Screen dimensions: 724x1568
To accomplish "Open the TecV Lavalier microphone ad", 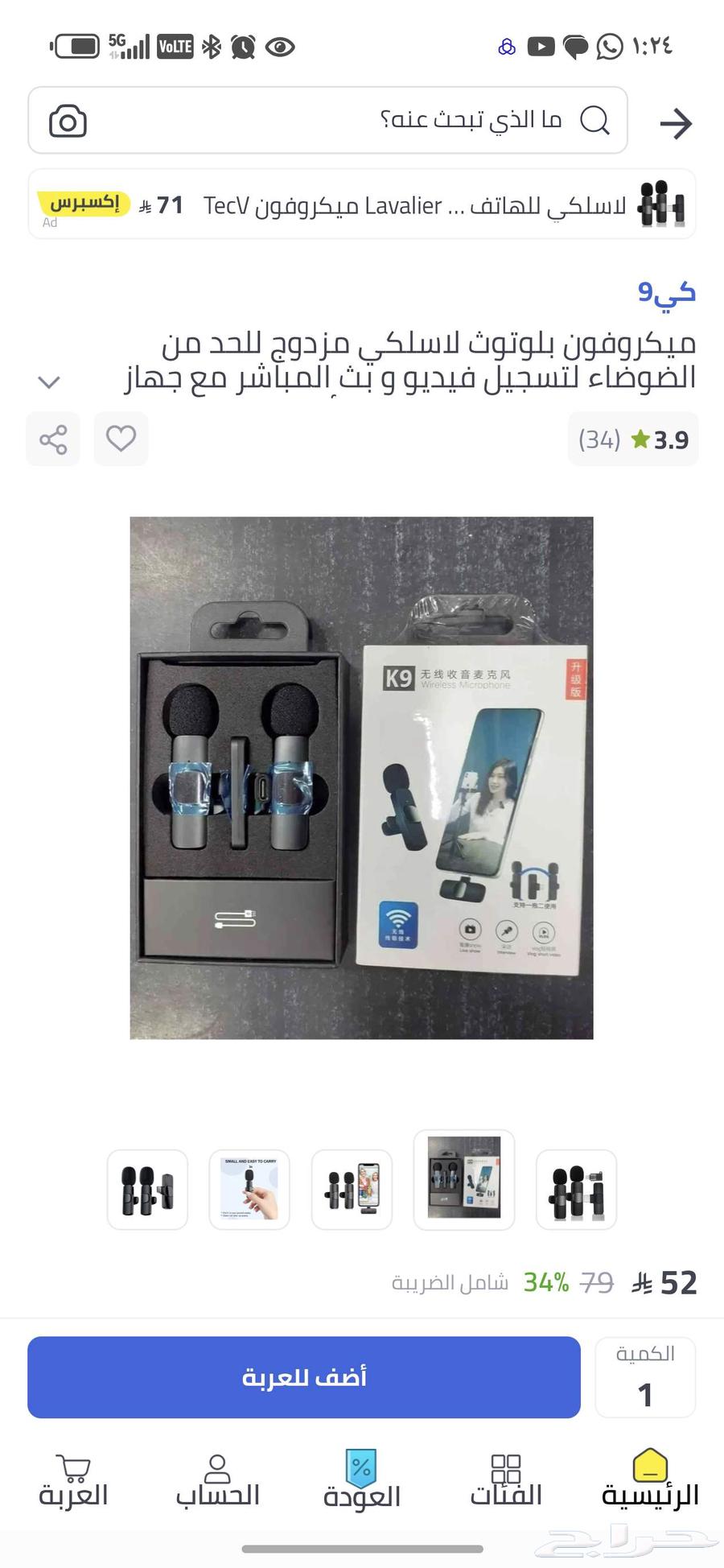I will [362, 204].
